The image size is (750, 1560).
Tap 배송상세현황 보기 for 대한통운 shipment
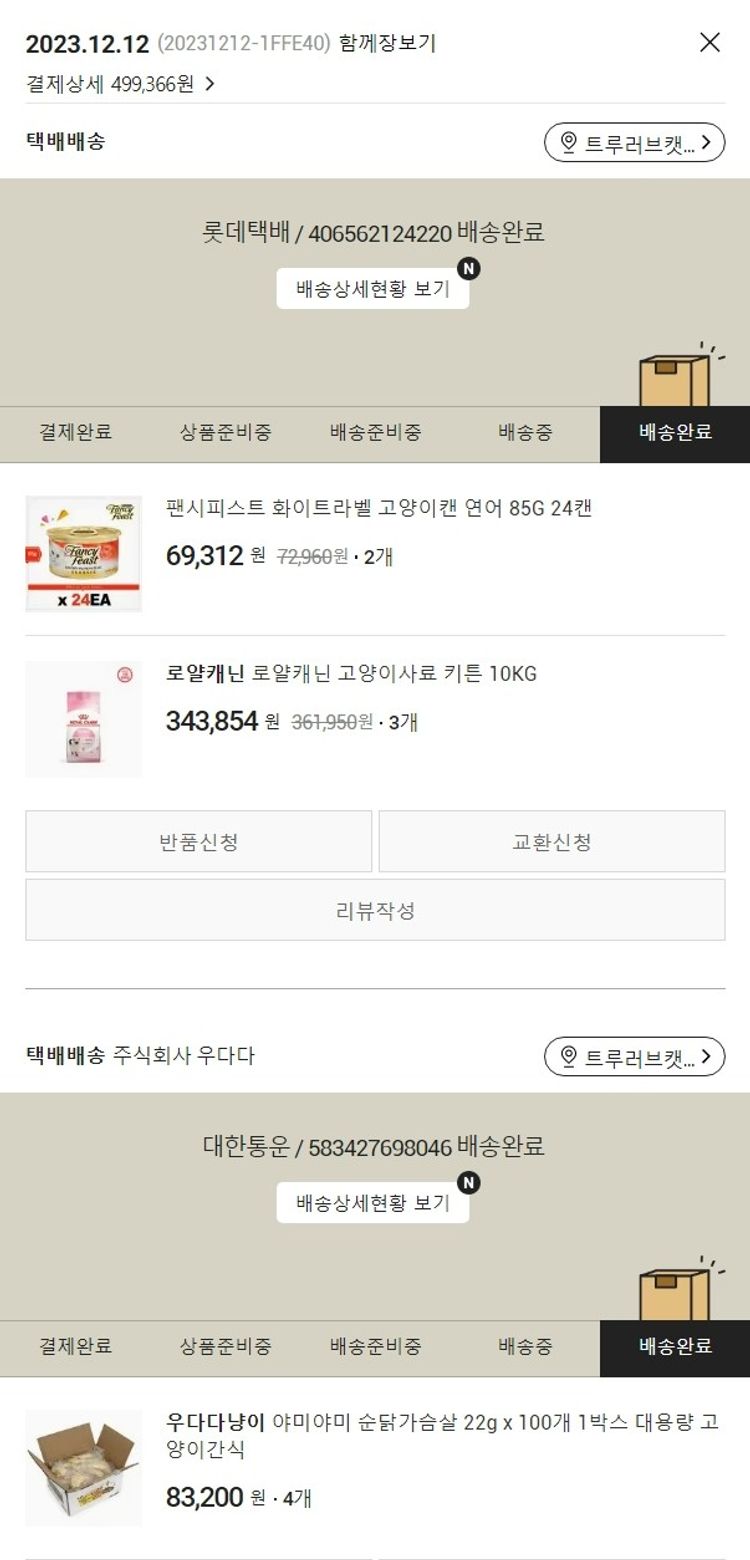tap(372, 1203)
